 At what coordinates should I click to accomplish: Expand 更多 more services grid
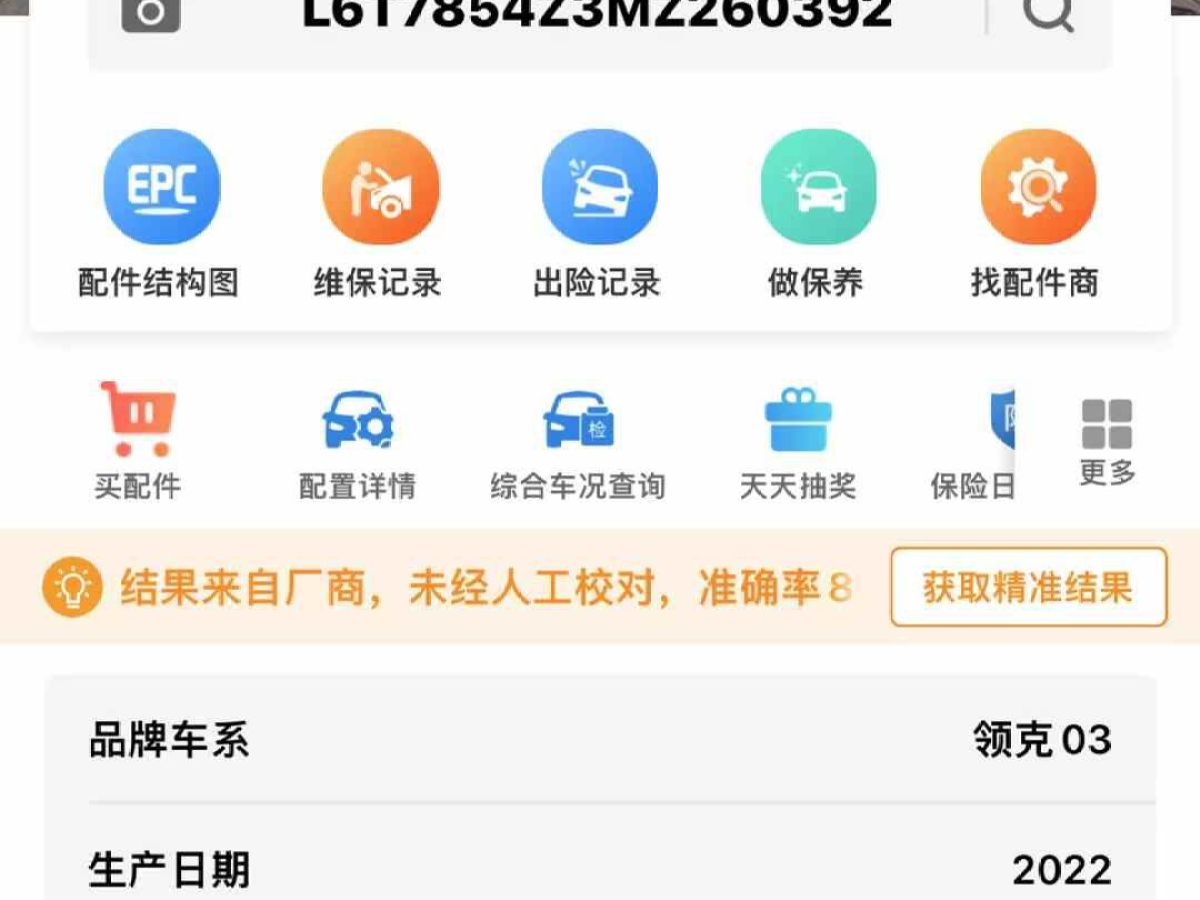(1107, 440)
